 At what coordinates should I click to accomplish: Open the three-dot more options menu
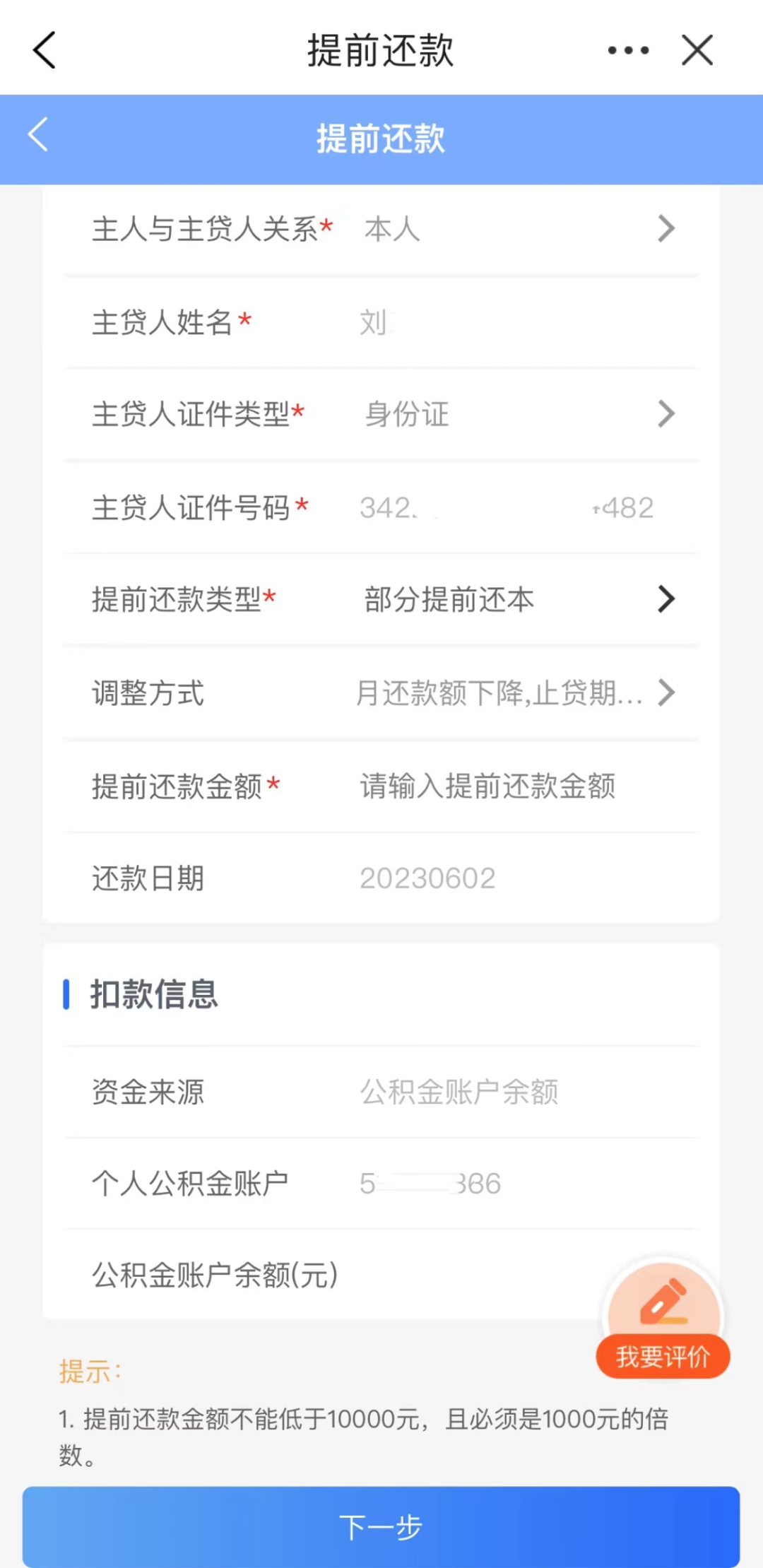coord(628,50)
